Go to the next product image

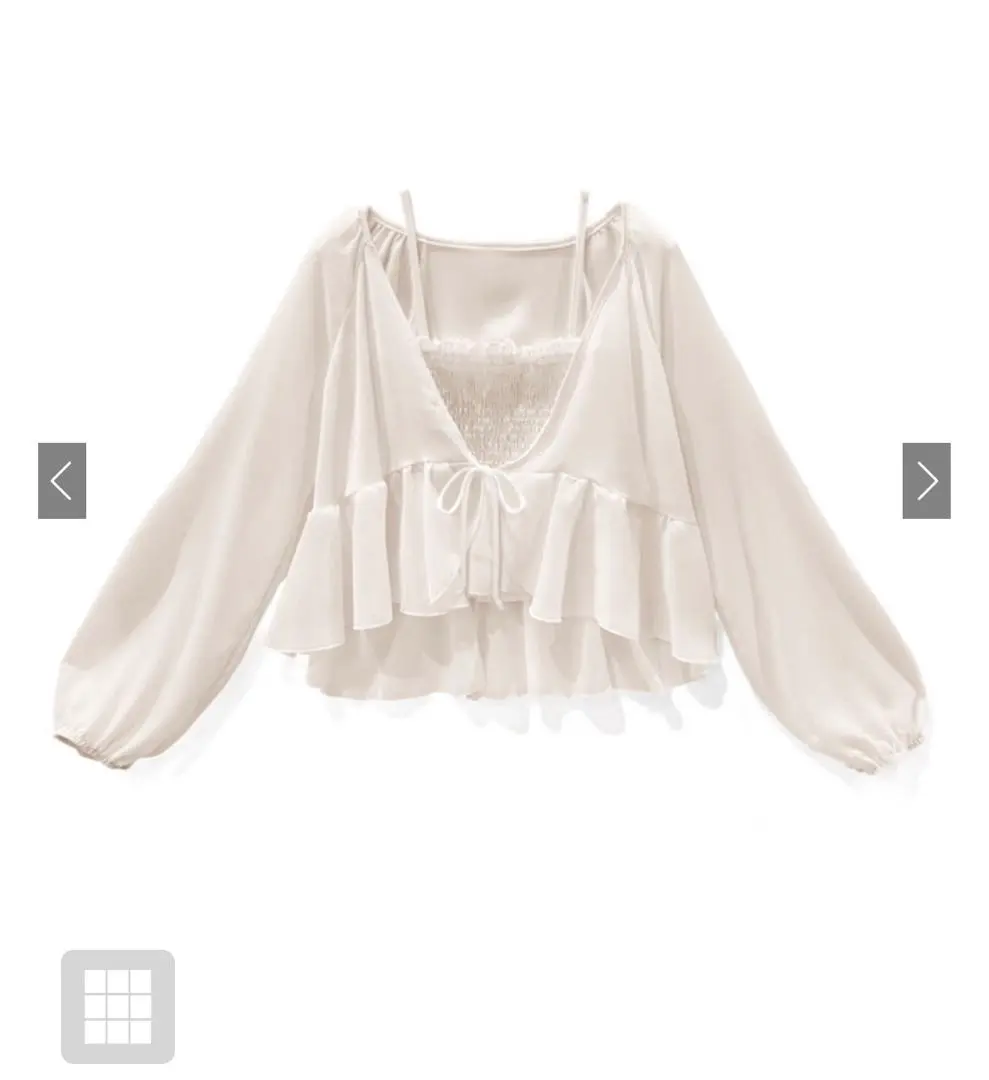click(x=926, y=481)
